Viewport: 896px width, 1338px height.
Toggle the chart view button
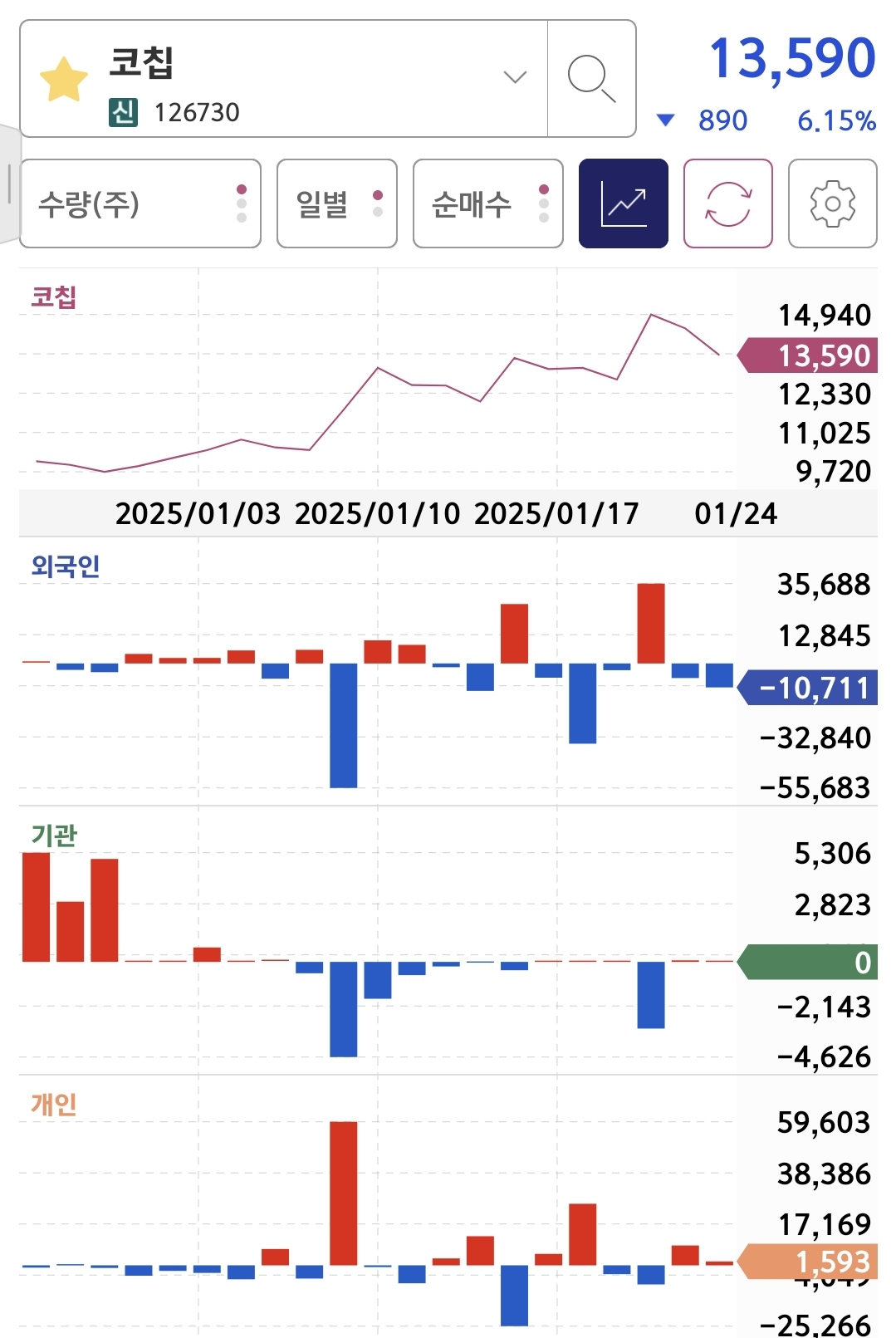click(624, 203)
